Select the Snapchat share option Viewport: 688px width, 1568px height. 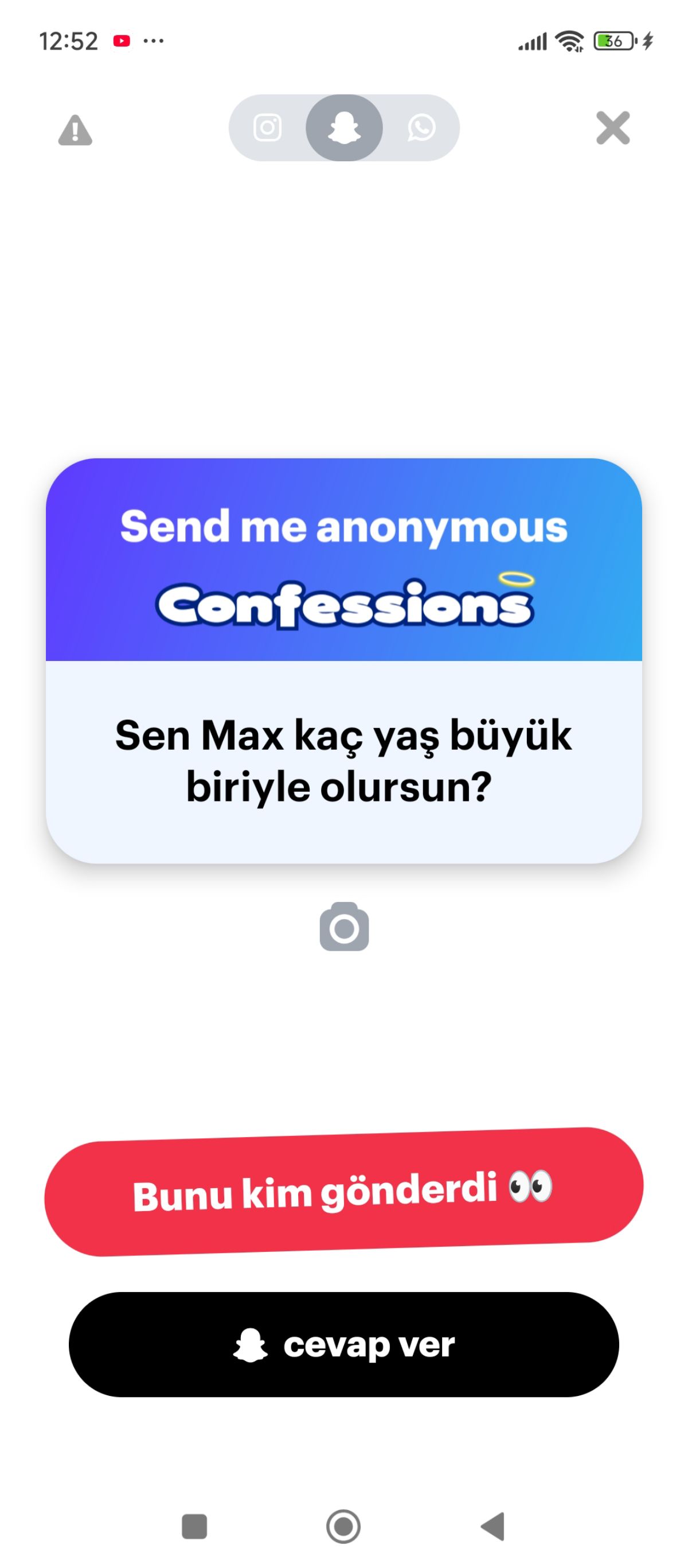point(345,128)
